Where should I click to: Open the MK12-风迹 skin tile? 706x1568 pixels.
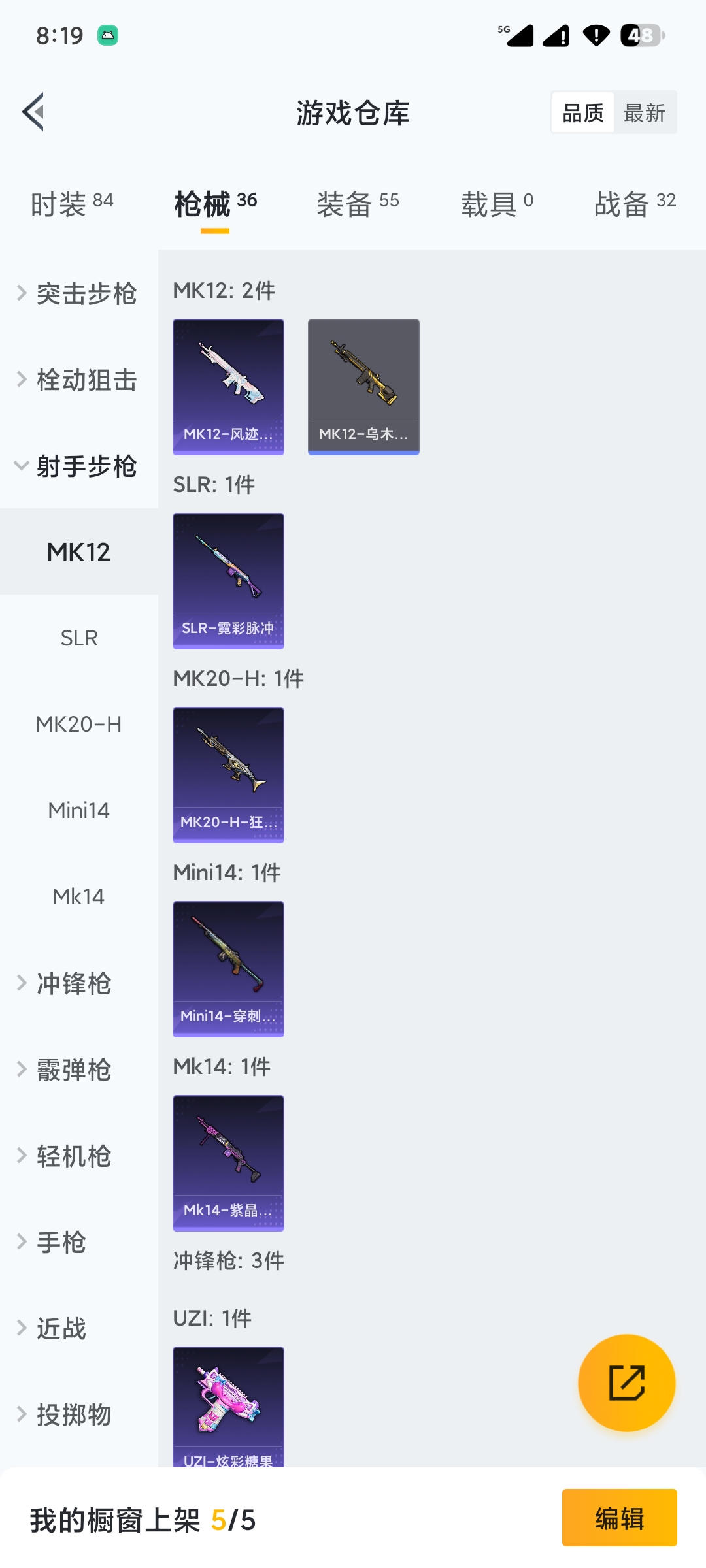[228, 387]
